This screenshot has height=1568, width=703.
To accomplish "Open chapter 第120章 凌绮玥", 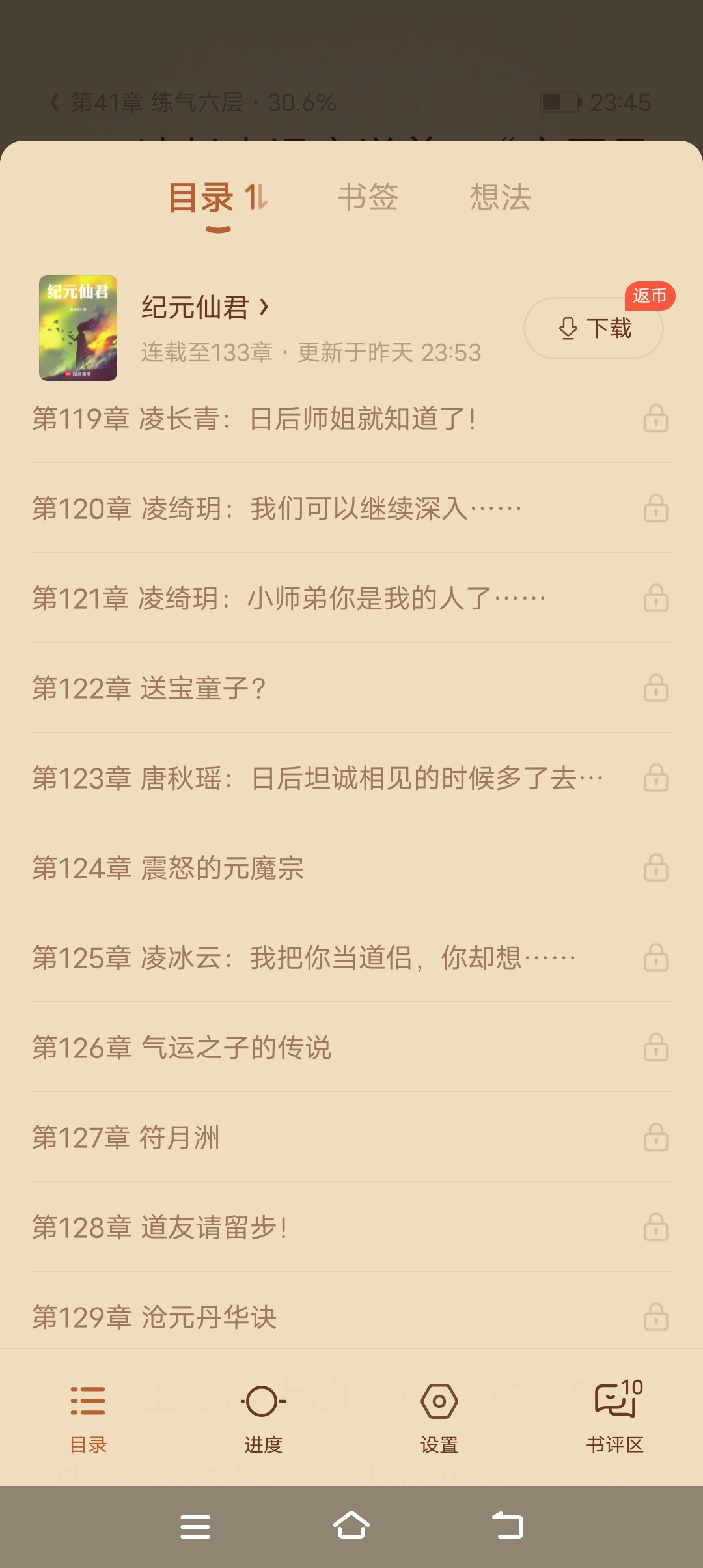I will pos(277,509).
